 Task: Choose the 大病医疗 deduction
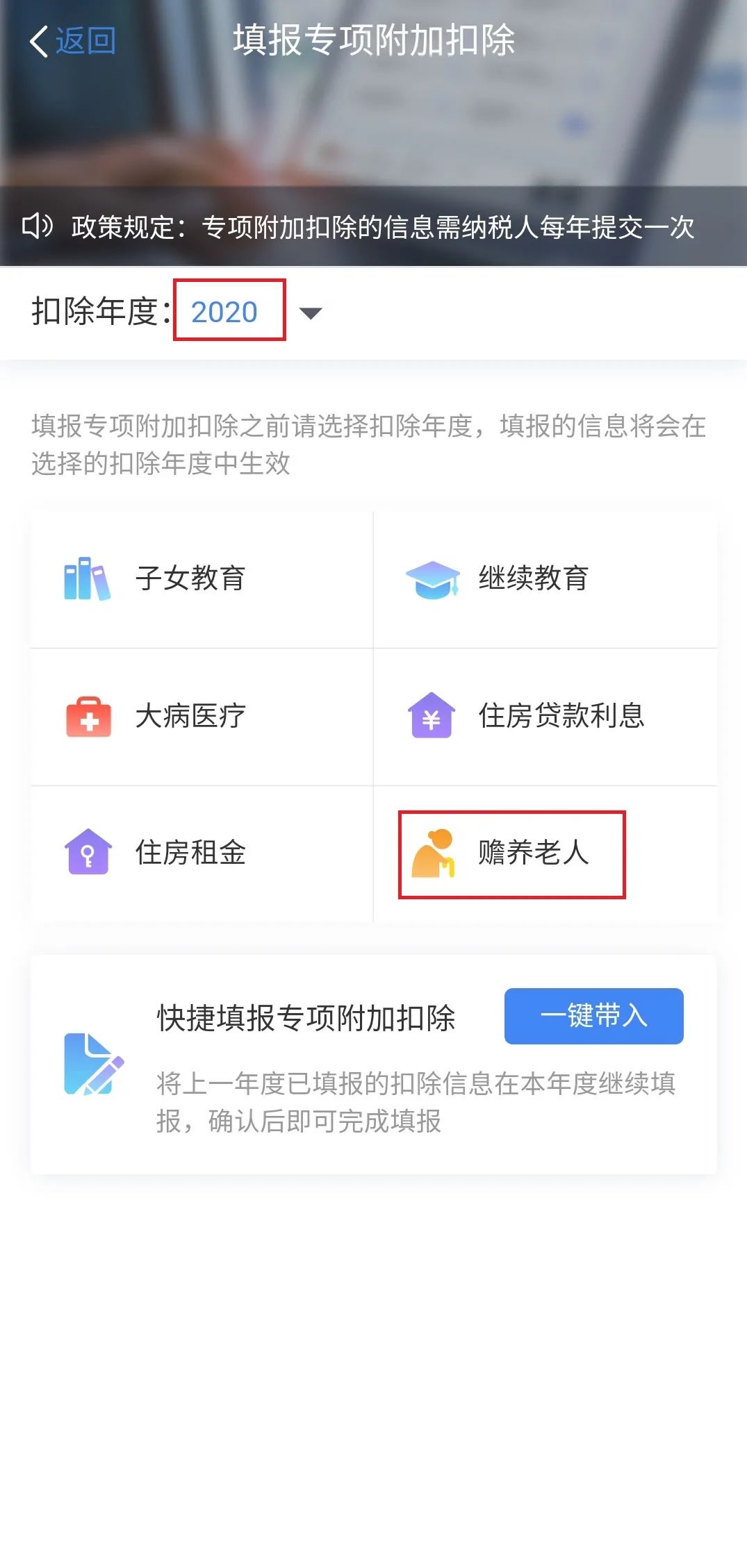(x=190, y=716)
